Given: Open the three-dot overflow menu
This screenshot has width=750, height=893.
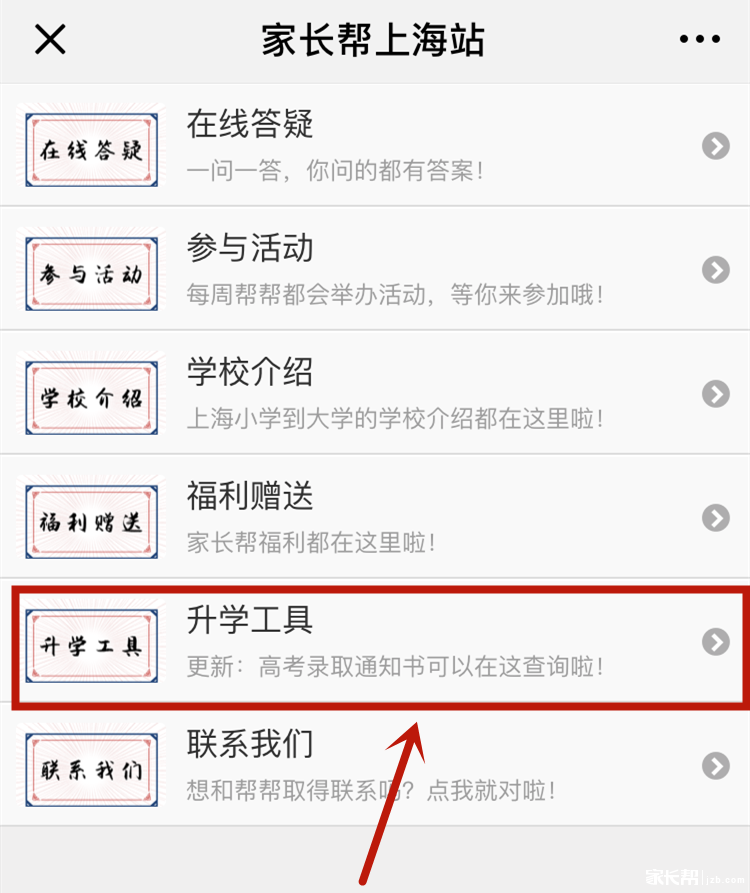Looking at the screenshot, I should (x=699, y=40).
